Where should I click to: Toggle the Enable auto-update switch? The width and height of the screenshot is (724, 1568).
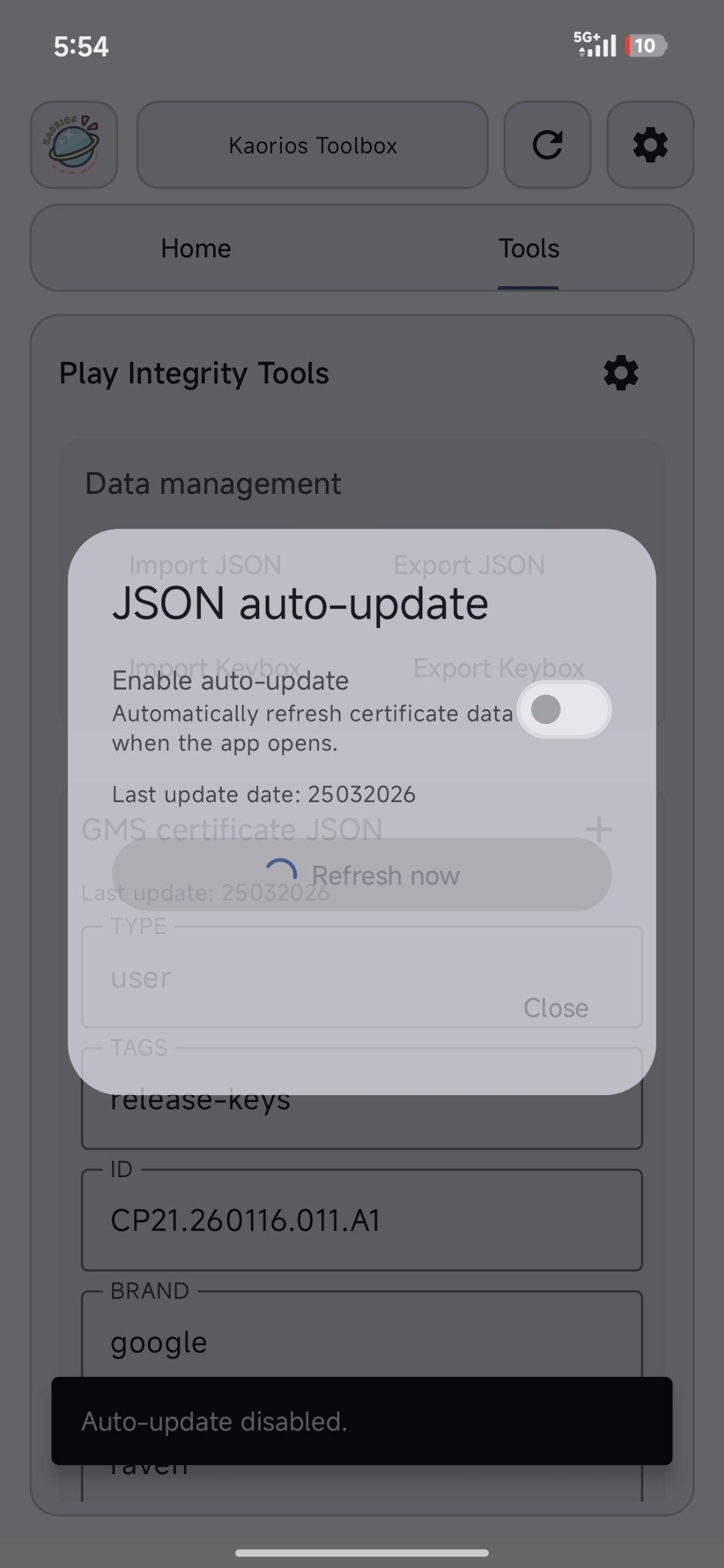pos(564,709)
